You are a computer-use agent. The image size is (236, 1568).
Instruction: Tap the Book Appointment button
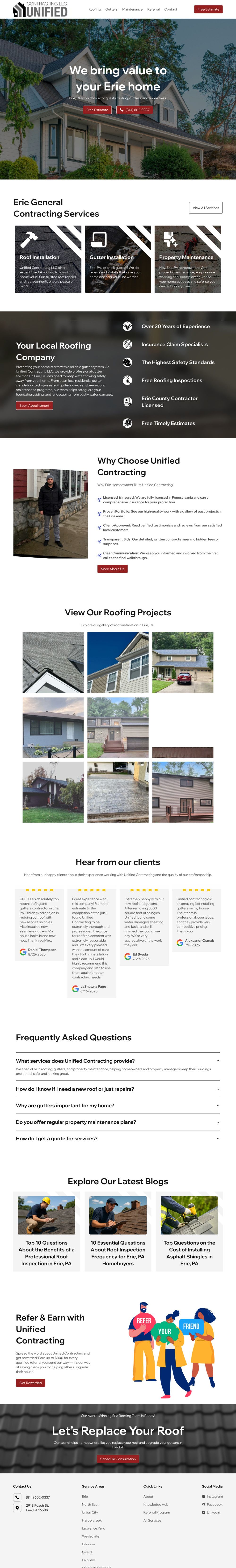[x=34, y=405]
